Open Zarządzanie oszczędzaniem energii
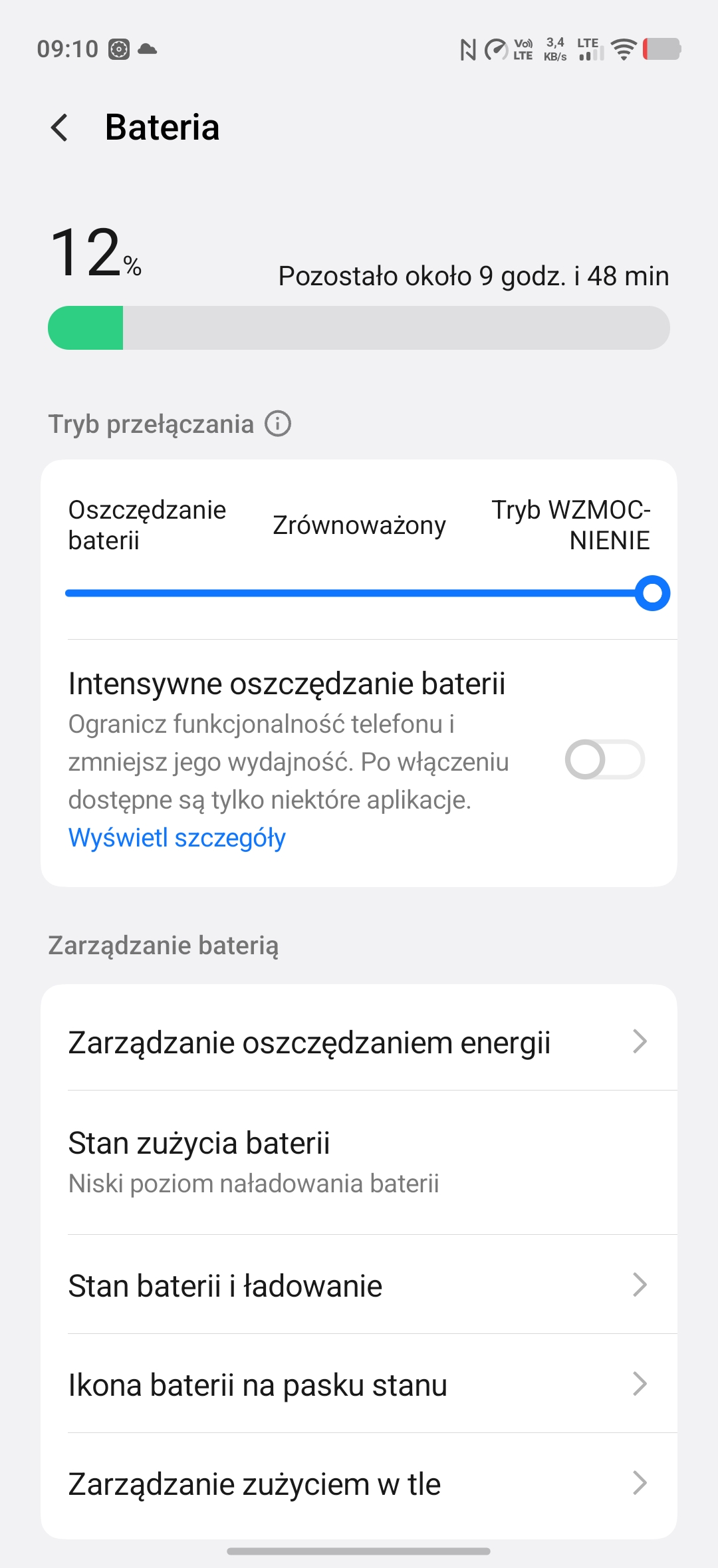Viewport: 718px width, 1568px height. 359,1042
